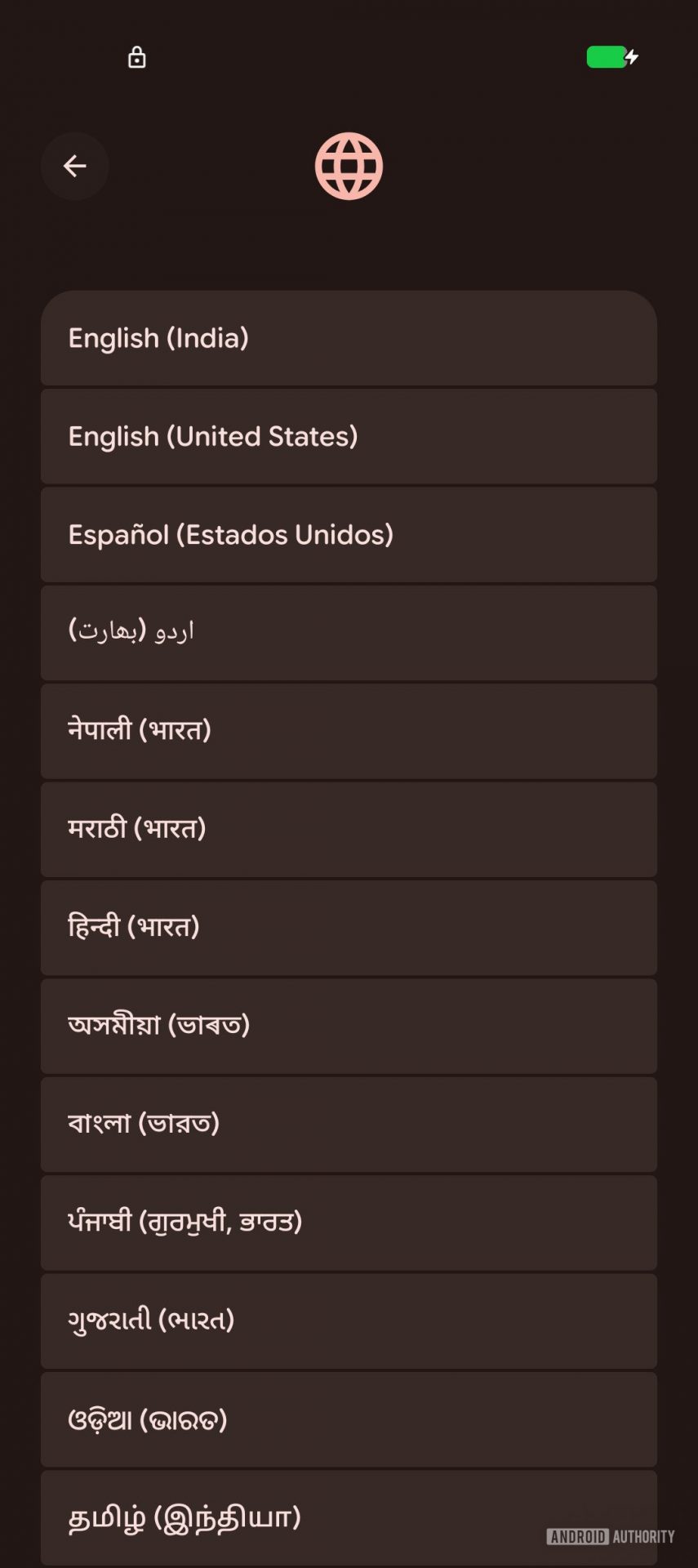Select the Urdu اردو (بھارت) option
698x1568 pixels.
(349, 633)
